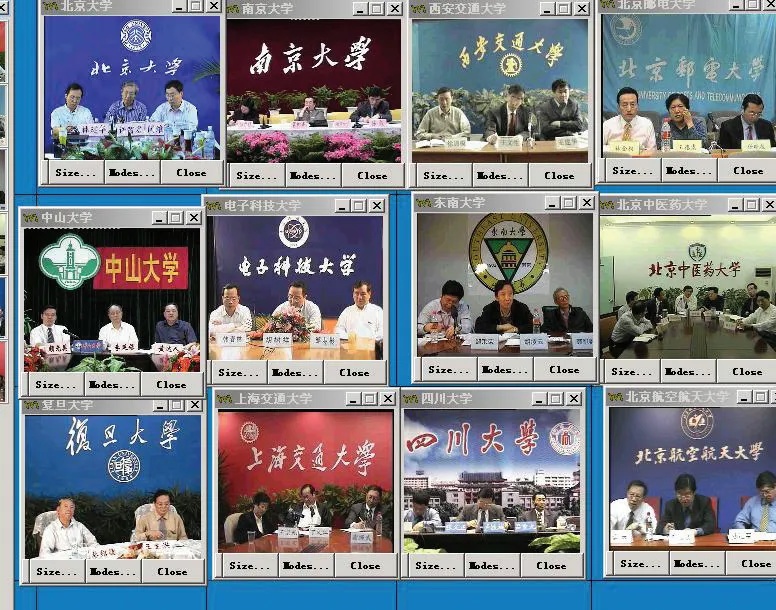
Task: Minimize the 上海交通大学 video window
Action: (x=352, y=399)
